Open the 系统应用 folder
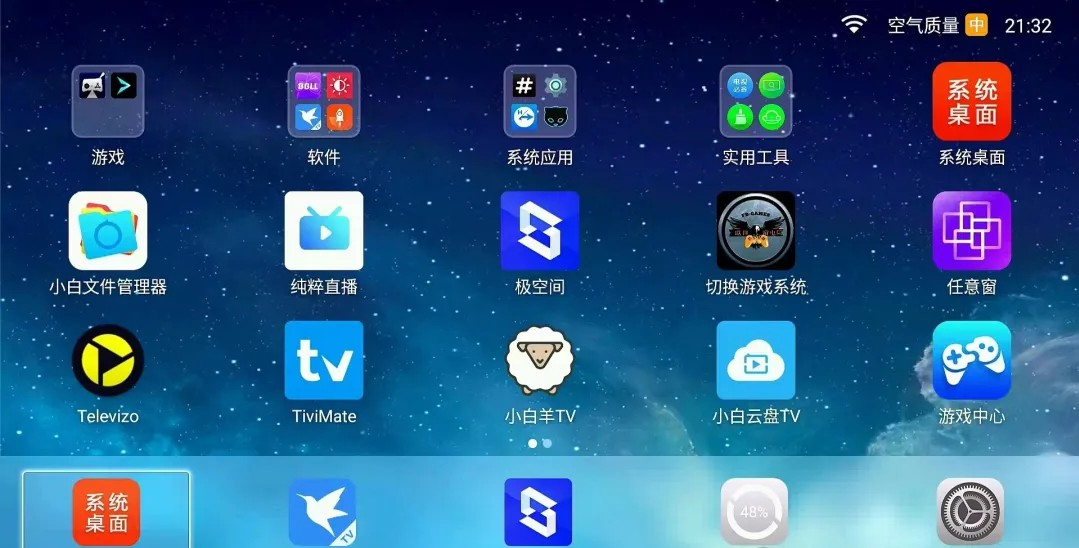 tap(540, 102)
